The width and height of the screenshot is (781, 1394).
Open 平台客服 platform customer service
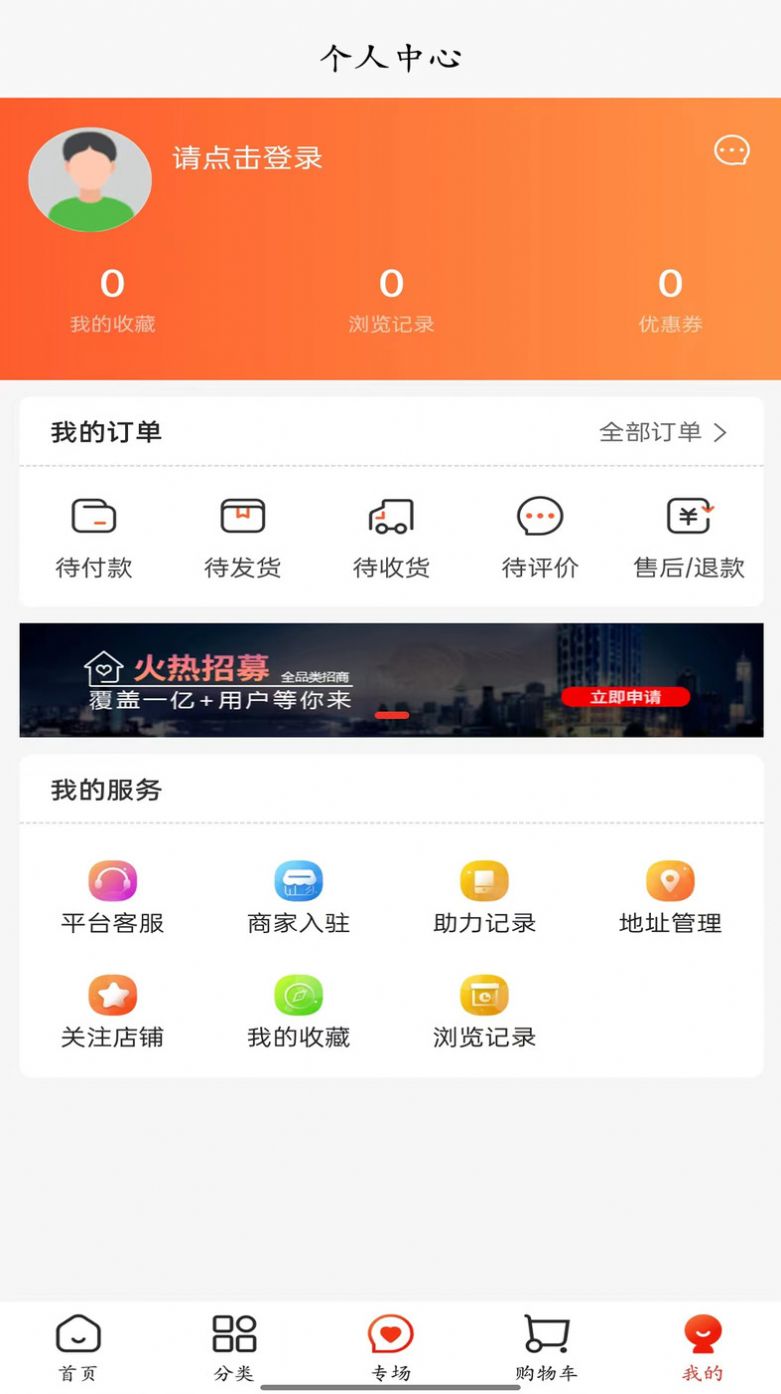[111, 895]
